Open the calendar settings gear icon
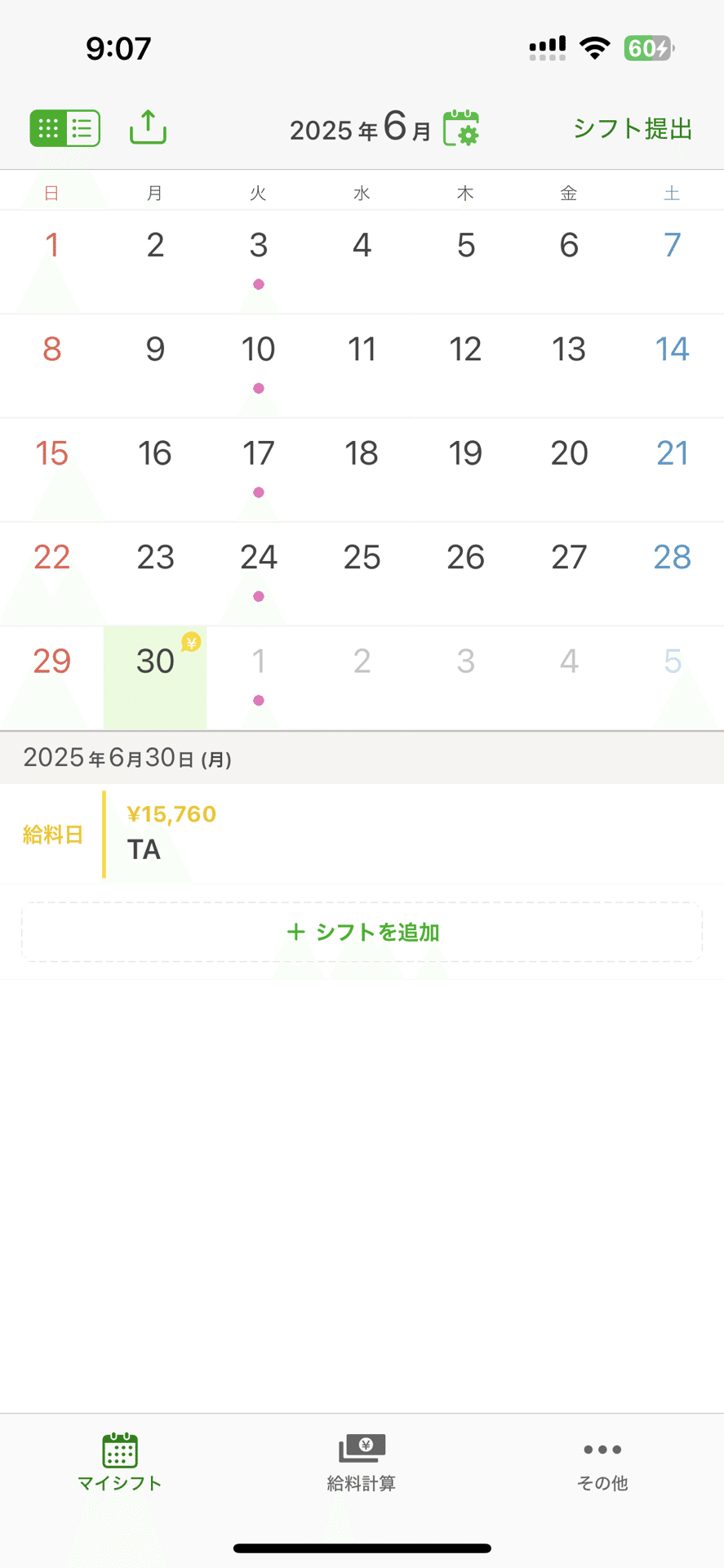The height and width of the screenshot is (1568, 724). click(x=461, y=128)
